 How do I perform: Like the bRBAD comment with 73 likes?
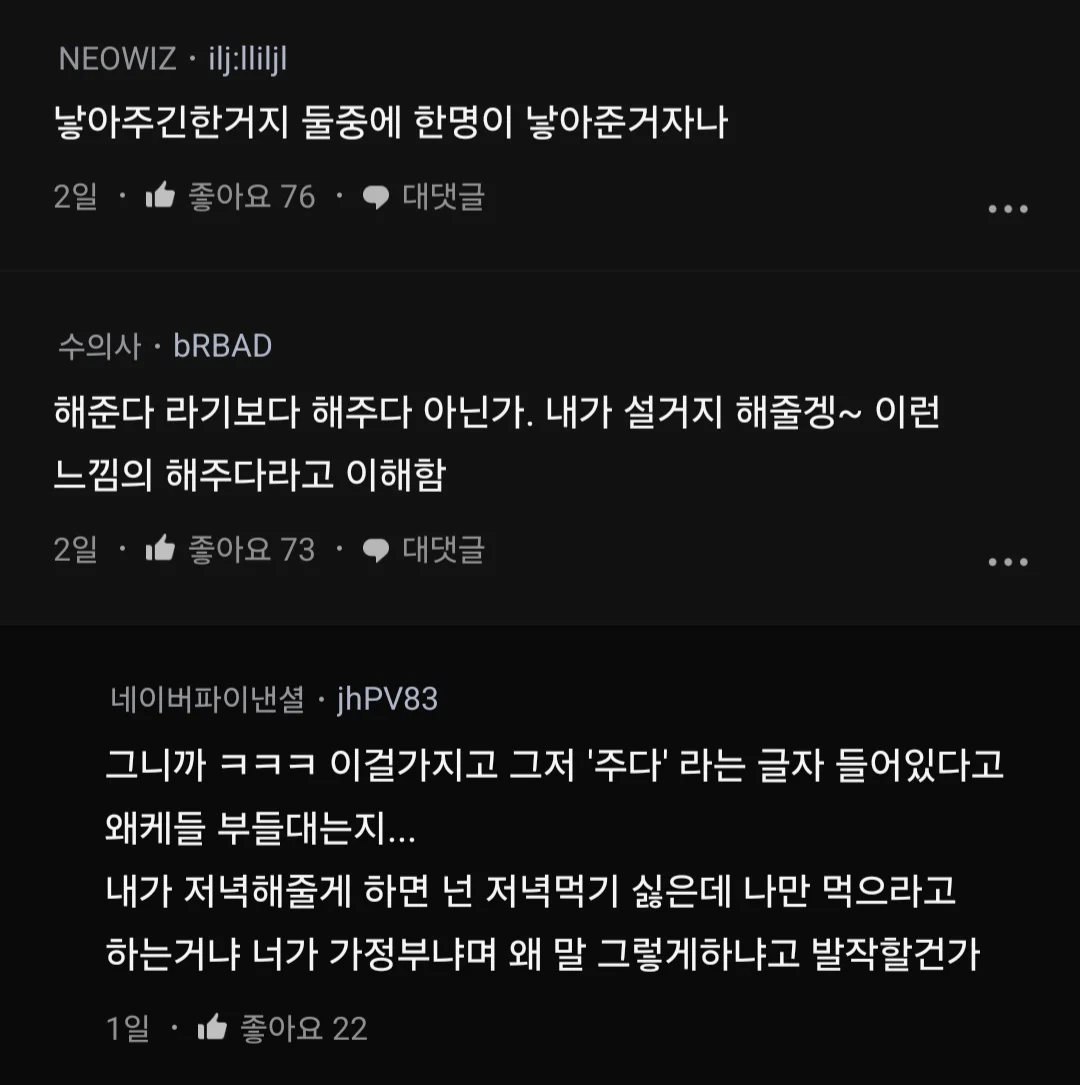click(161, 549)
